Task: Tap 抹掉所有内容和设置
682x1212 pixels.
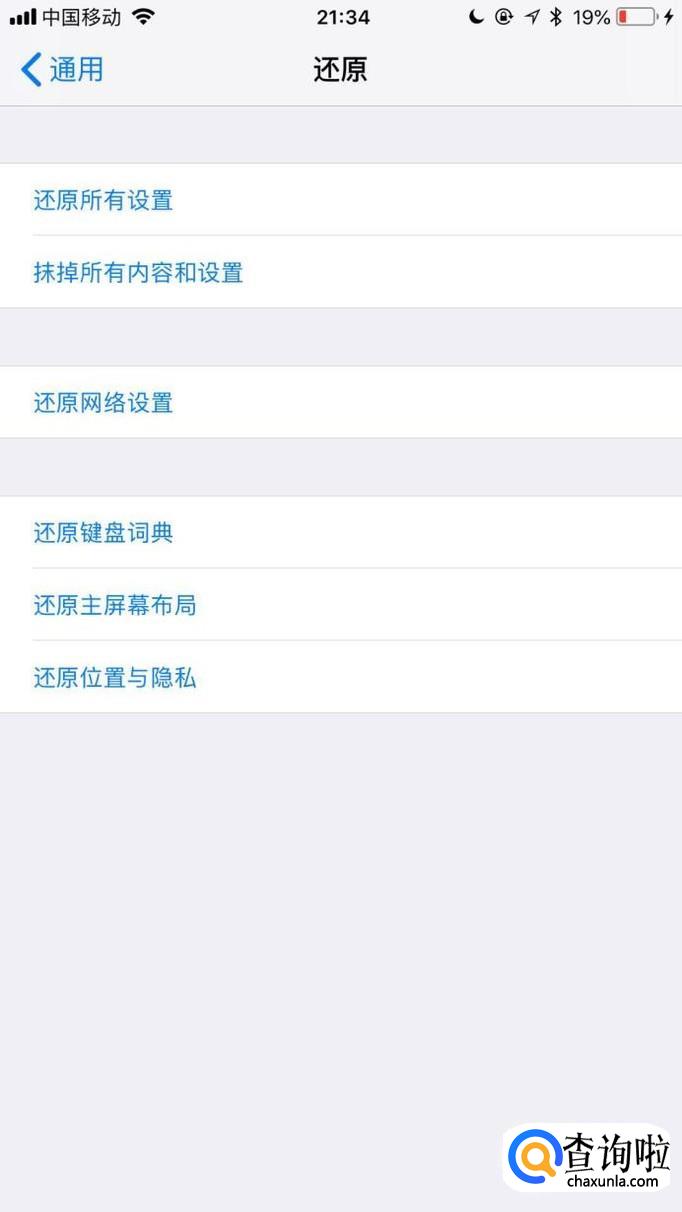Action: tap(138, 272)
